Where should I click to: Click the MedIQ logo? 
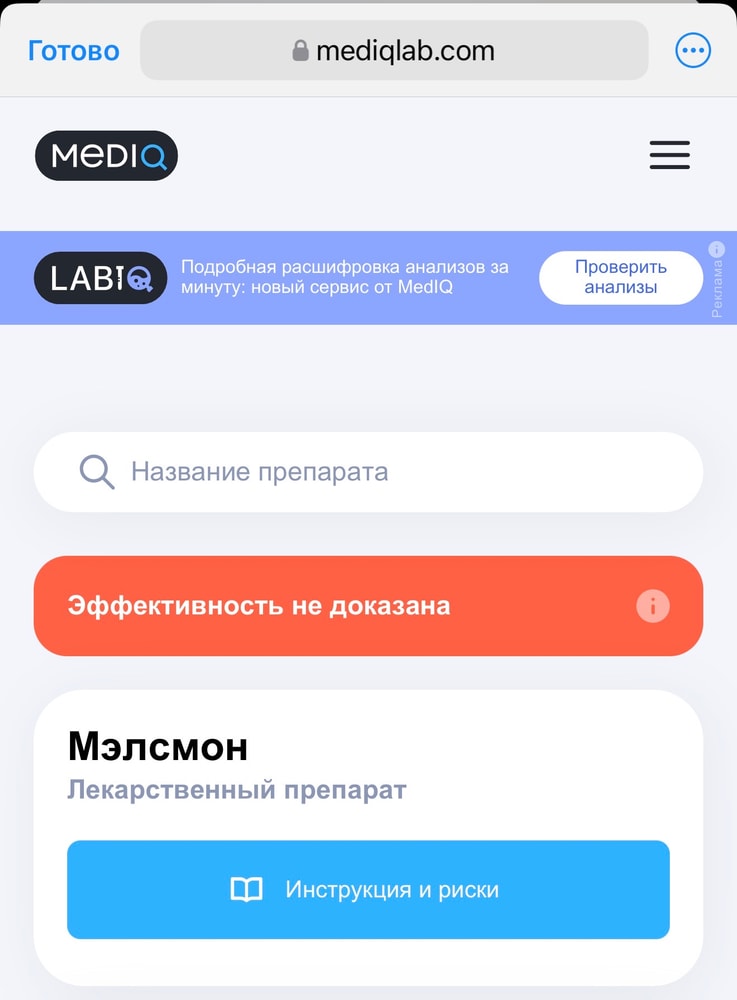(106, 155)
